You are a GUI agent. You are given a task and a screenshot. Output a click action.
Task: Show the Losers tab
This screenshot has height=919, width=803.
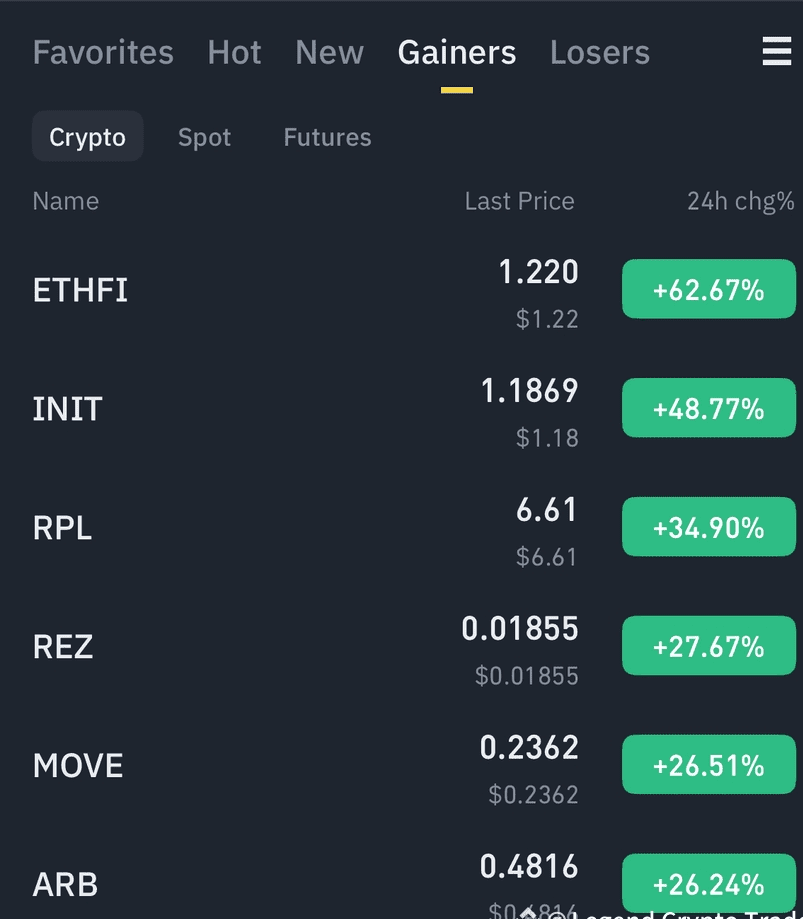pyautogui.click(x=600, y=52)
